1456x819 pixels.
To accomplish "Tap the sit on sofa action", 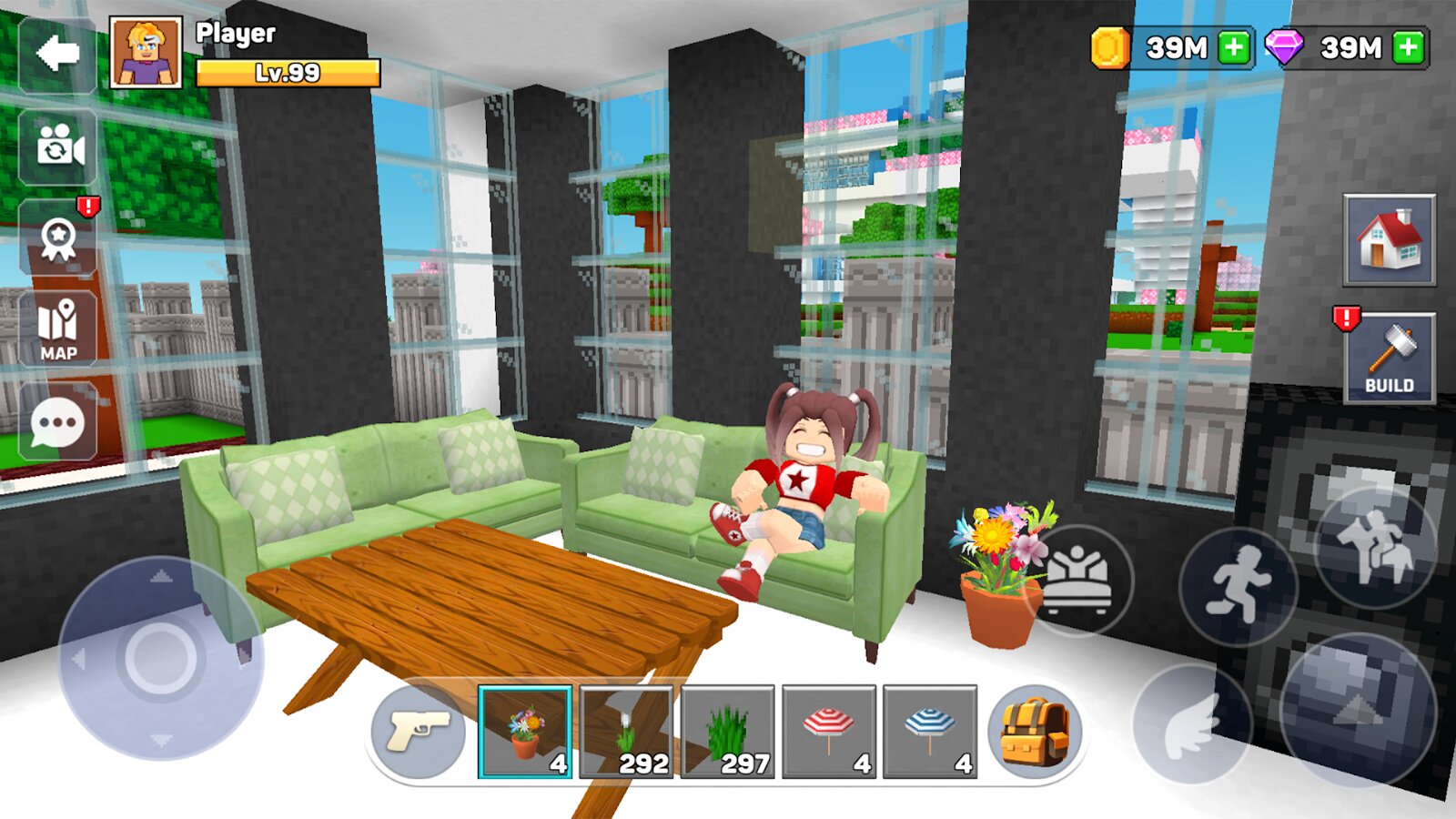I will point(1080,580).
